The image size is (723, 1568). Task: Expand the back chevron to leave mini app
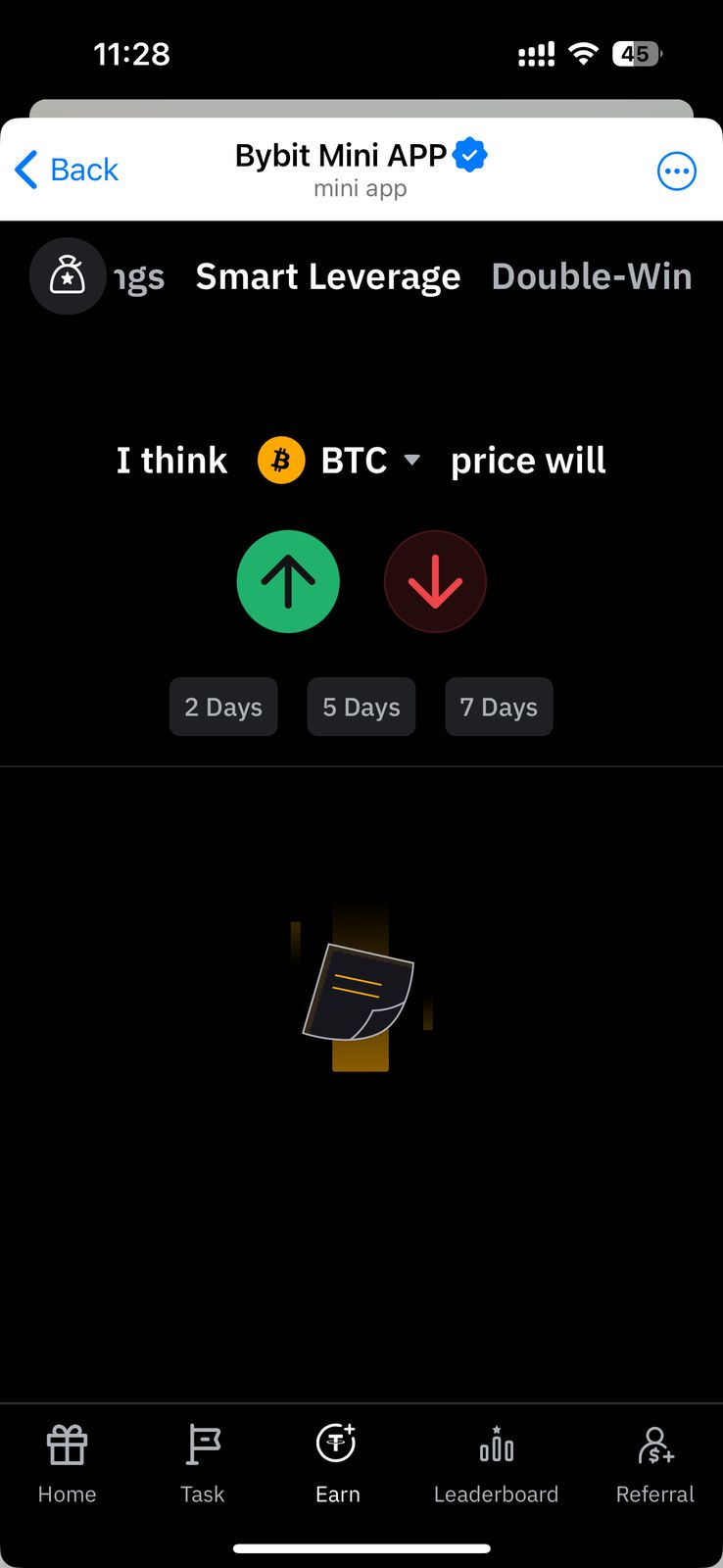(25, 169)
